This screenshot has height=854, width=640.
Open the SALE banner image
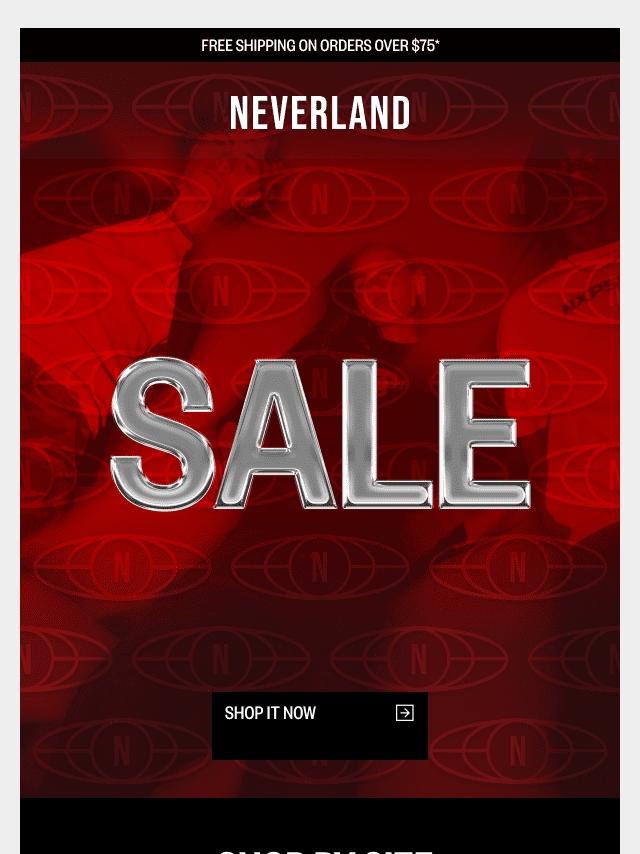click(x=320, y=434)
